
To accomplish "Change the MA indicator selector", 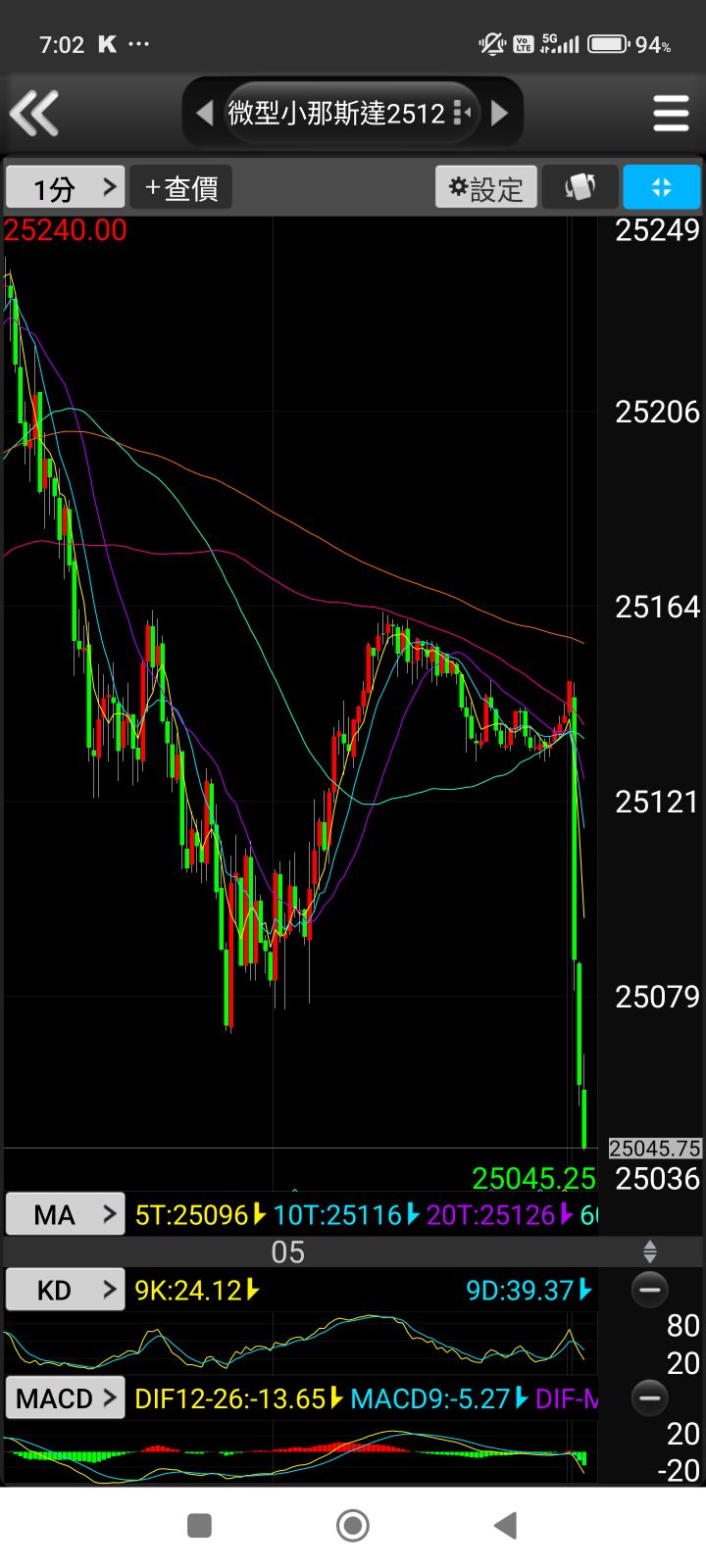I will tap(65, 1214).
